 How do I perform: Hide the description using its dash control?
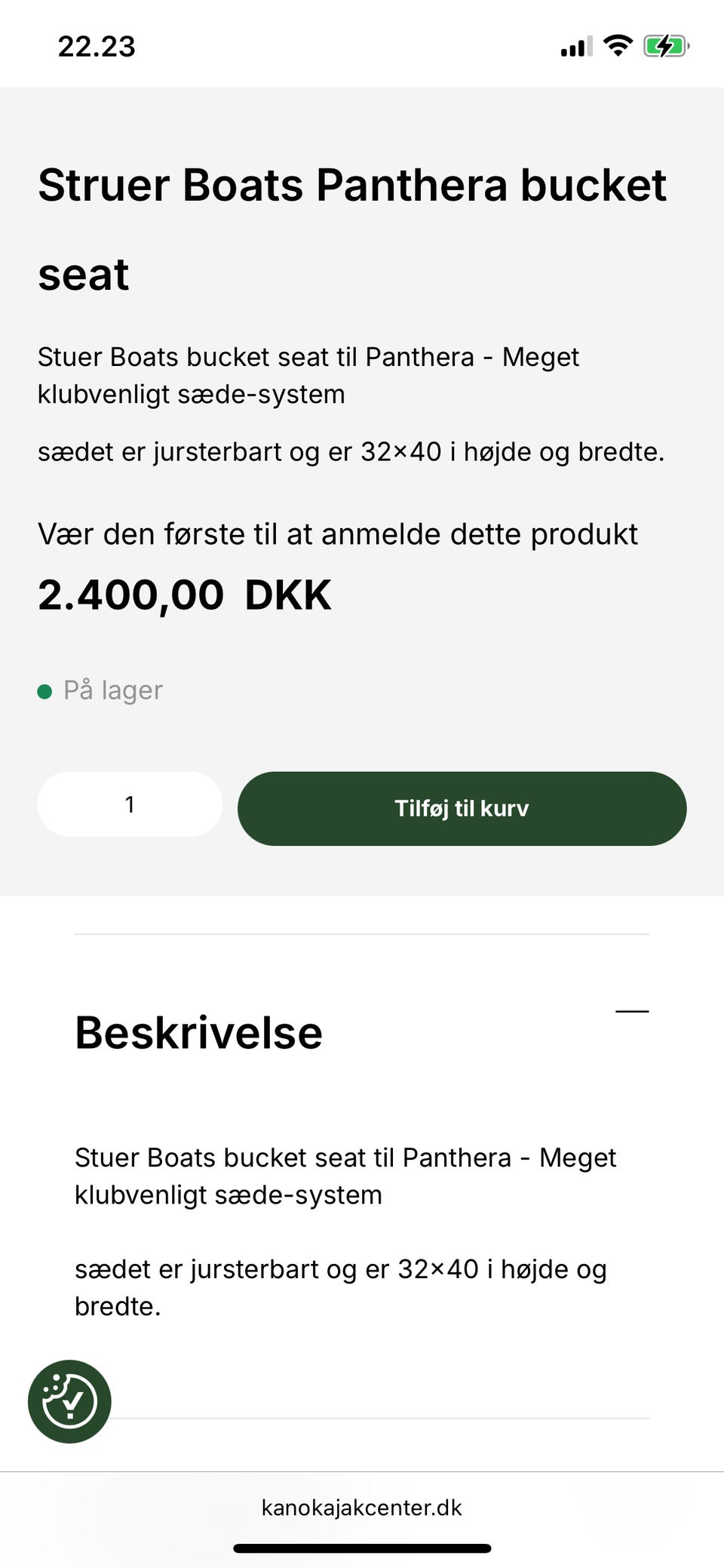coord(632,1011)
